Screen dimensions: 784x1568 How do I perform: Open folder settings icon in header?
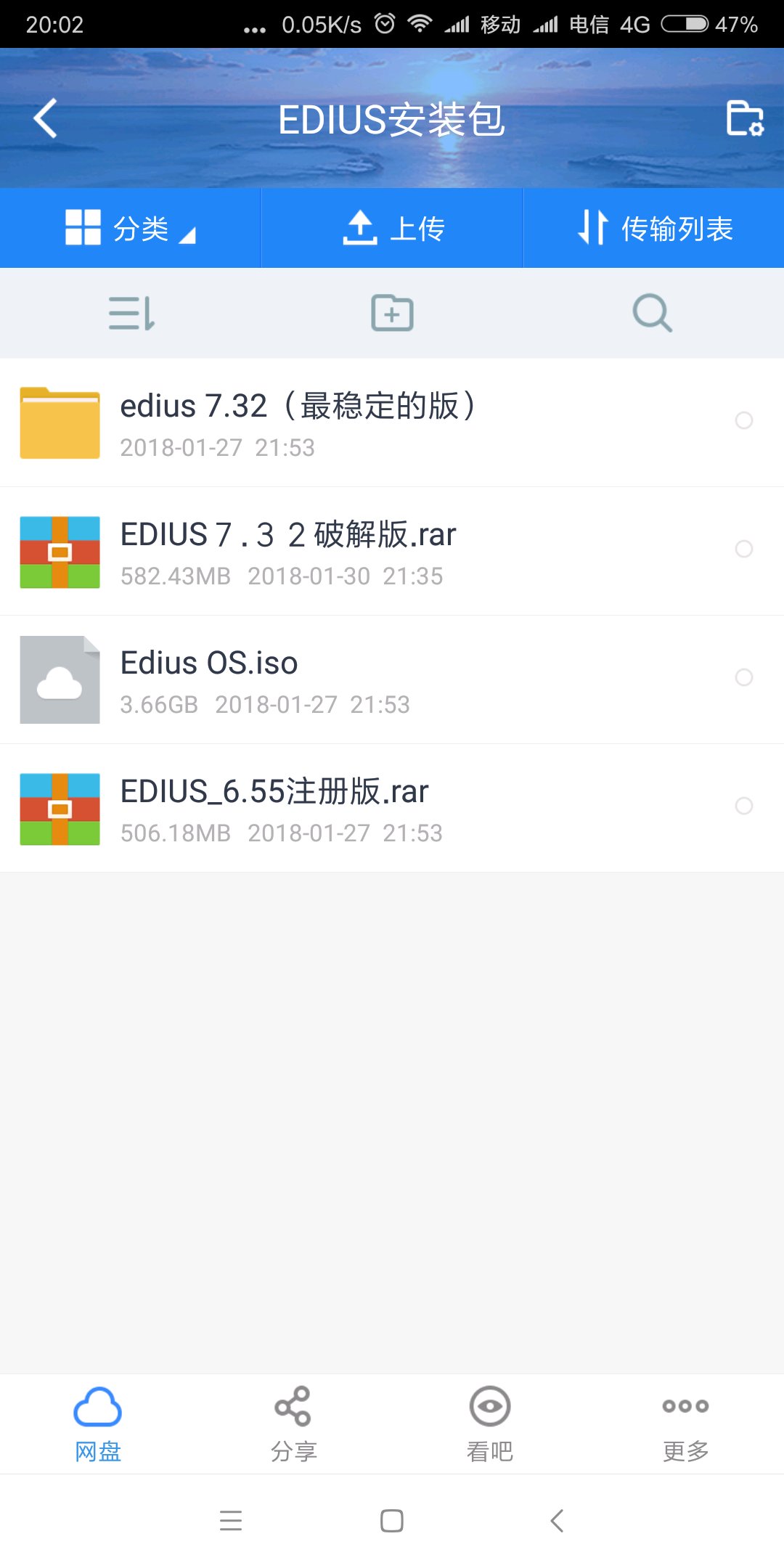pos(744,118)
